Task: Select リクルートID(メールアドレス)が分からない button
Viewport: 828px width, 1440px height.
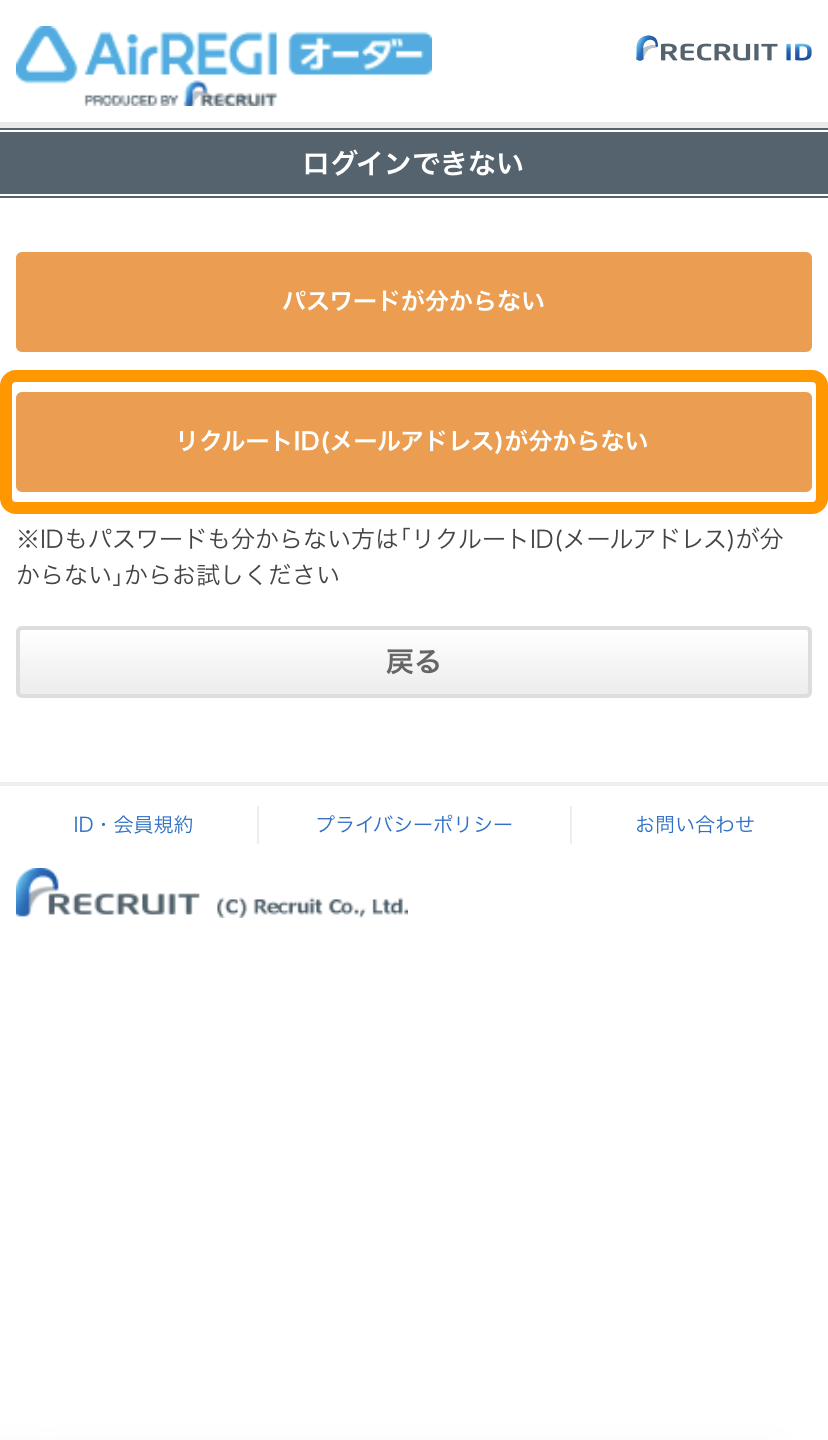Action: click(413, 441)
